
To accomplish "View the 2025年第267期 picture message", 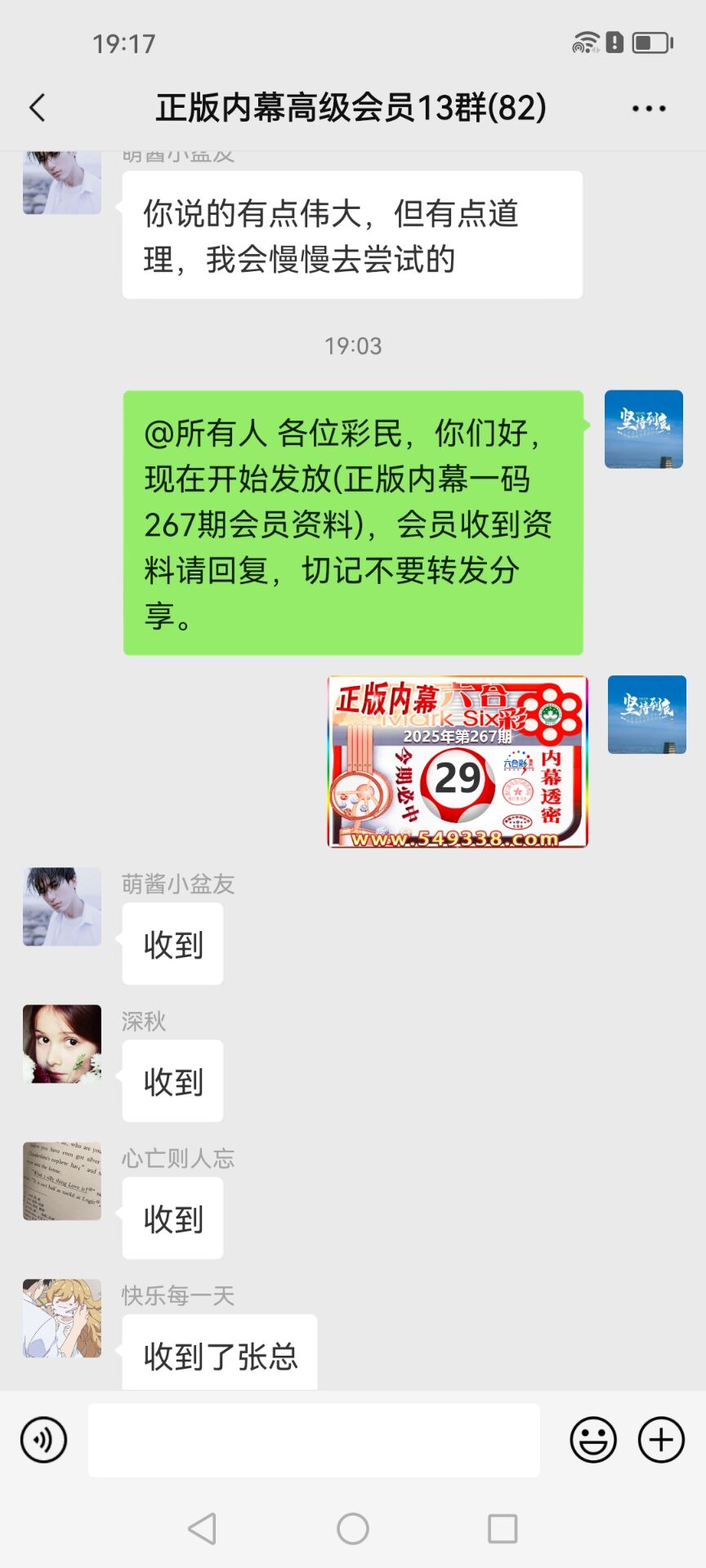I will [458, 761].
